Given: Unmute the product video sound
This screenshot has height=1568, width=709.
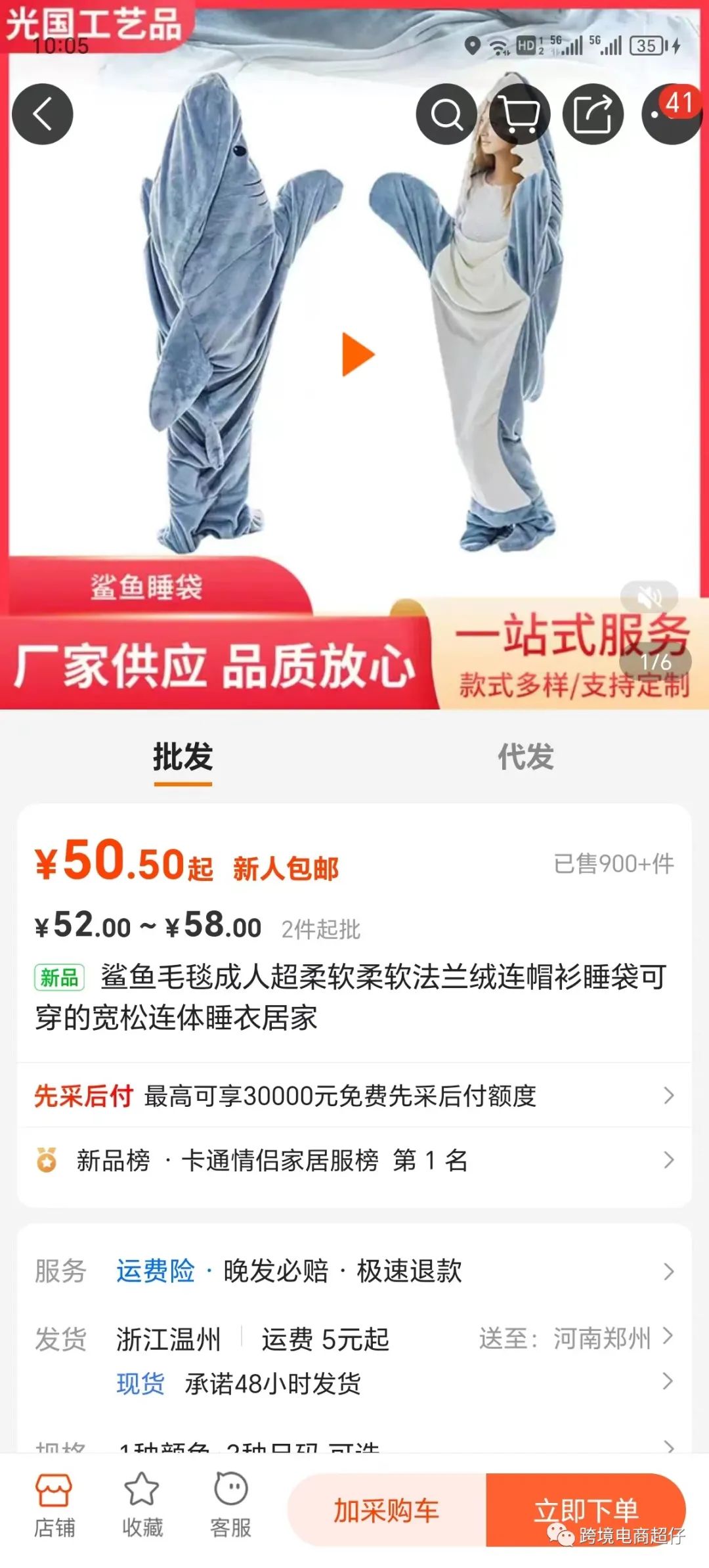Looking at the screenshot, I should [x=649, y=597].
